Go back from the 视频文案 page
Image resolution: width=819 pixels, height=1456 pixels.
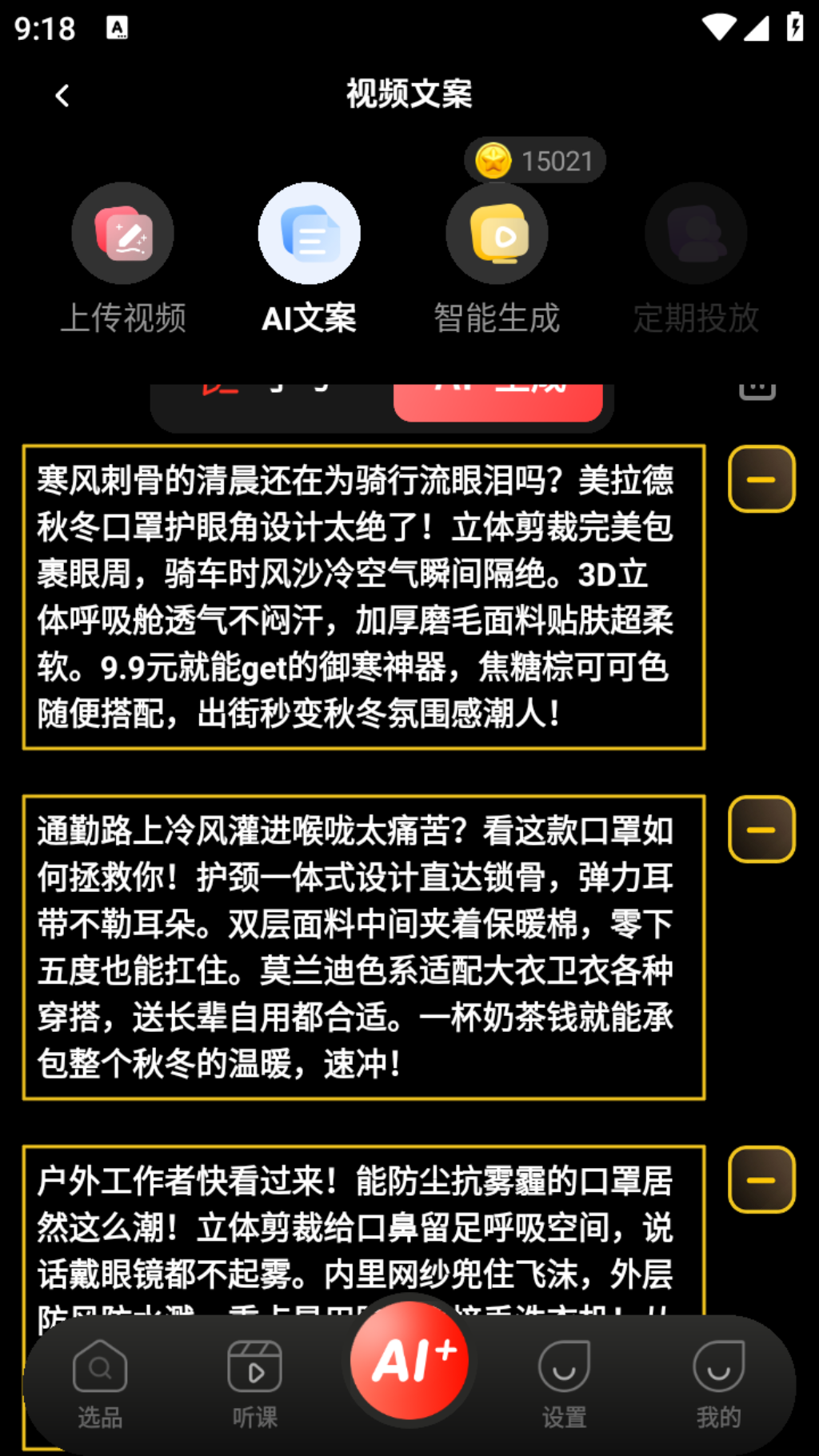(x=62, y=96)
